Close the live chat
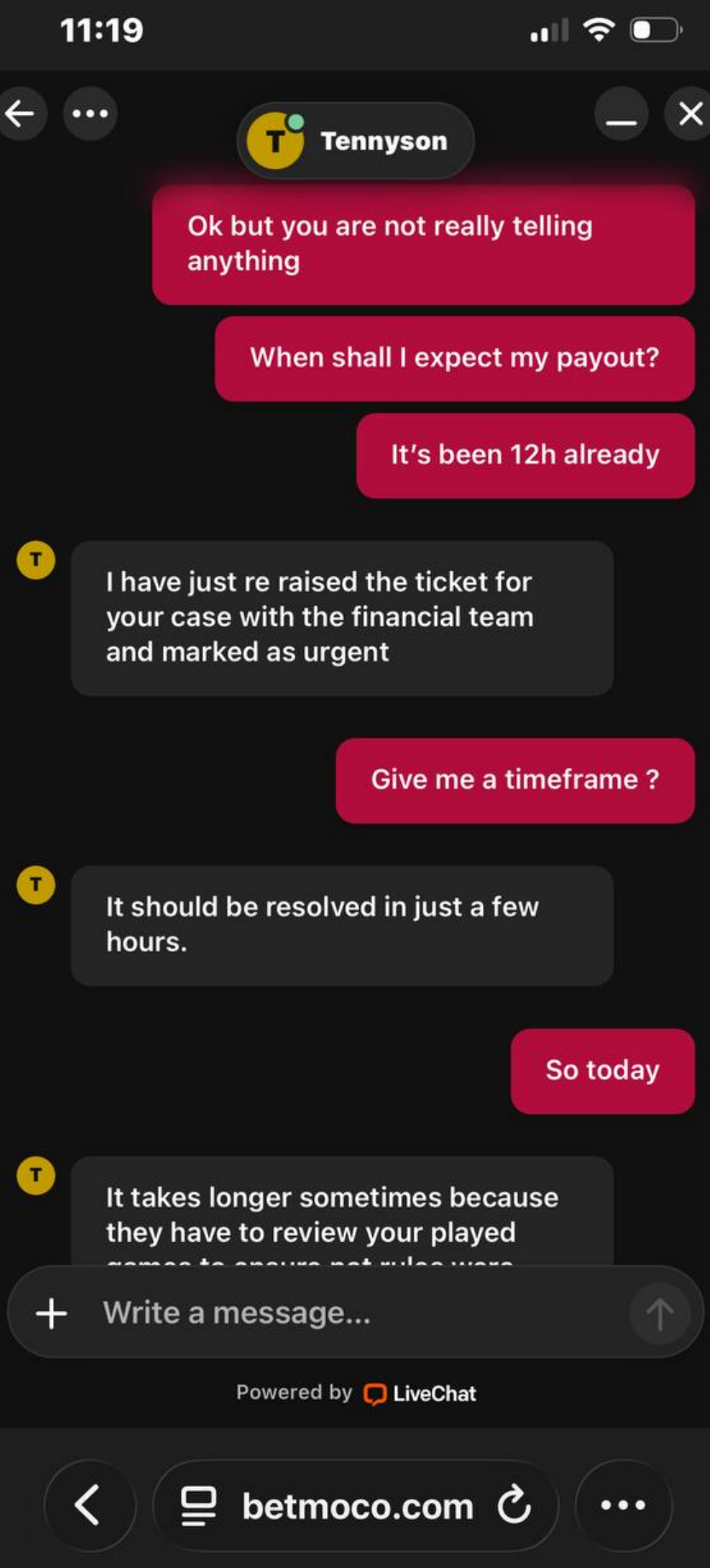 coord(690,114)
